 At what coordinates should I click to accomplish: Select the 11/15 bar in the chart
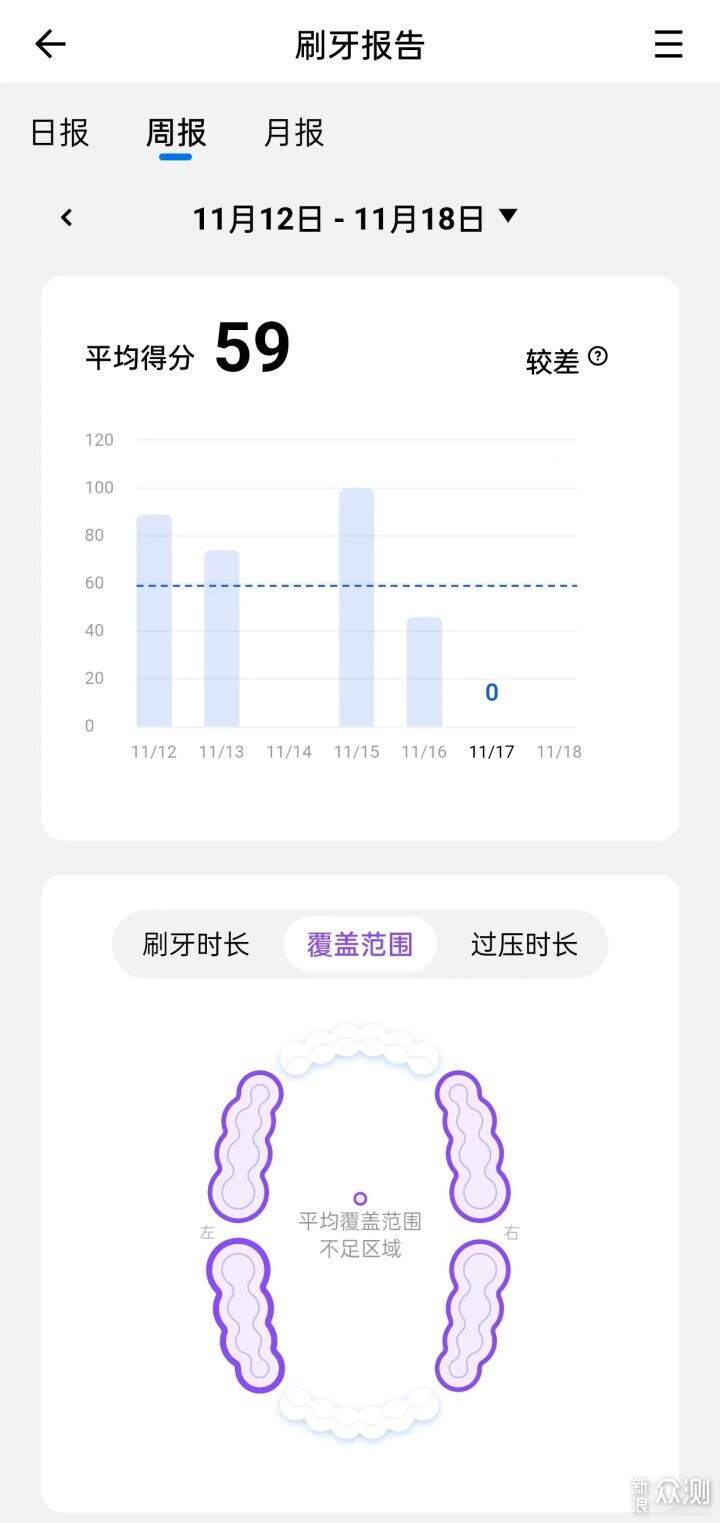pos(356,607)
